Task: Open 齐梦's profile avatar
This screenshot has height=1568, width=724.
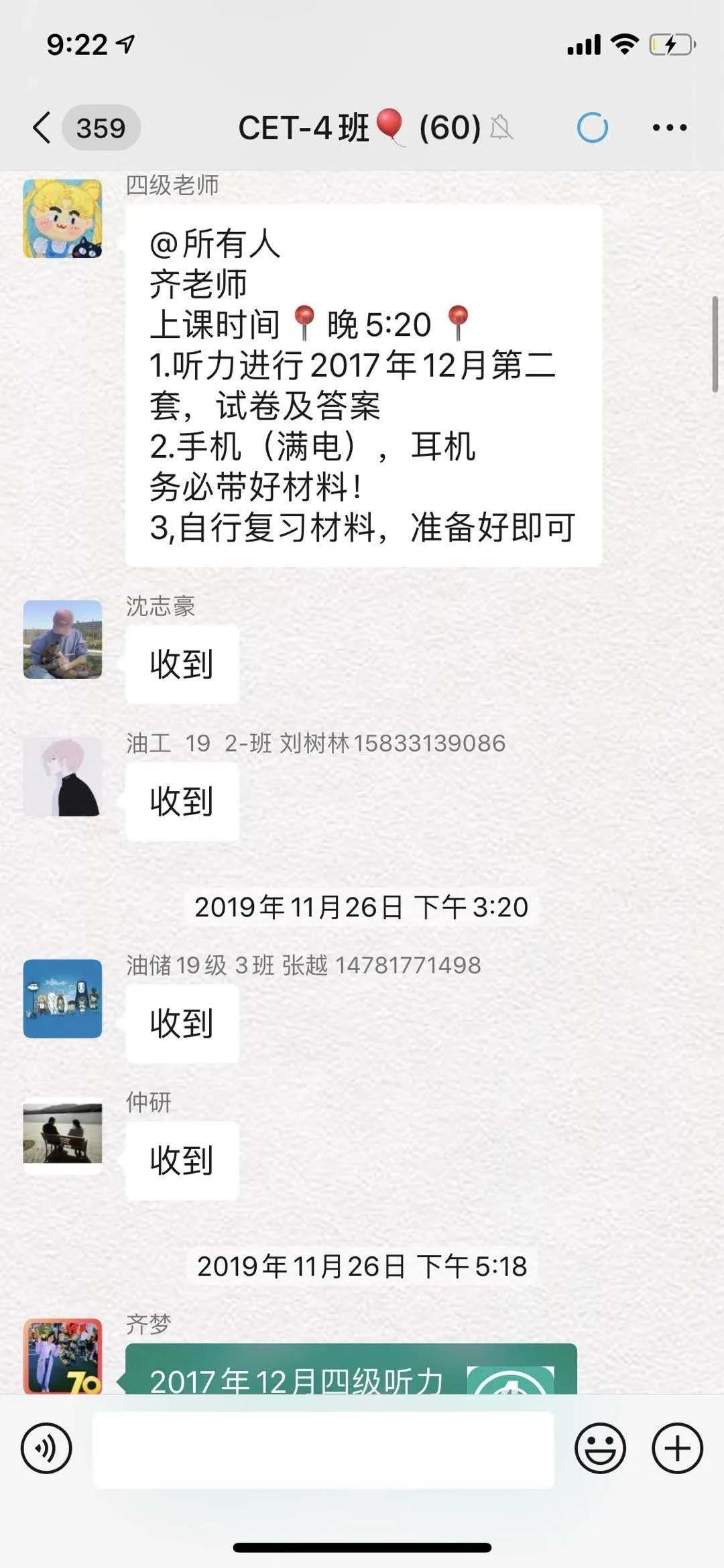Action: (x=63, y=1355)
